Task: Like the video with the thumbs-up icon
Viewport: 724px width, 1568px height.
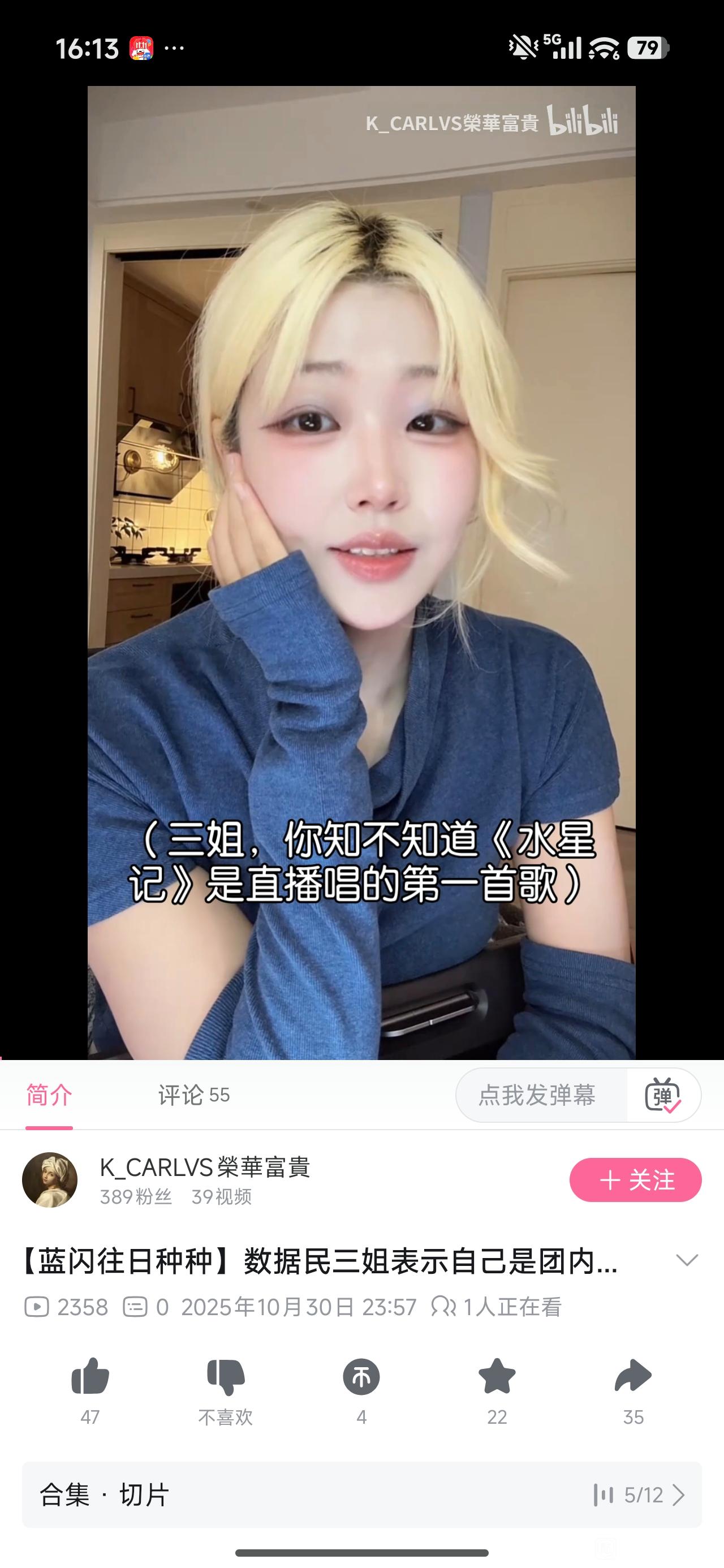Action: pyautogui.click(x=90, y=1376)
